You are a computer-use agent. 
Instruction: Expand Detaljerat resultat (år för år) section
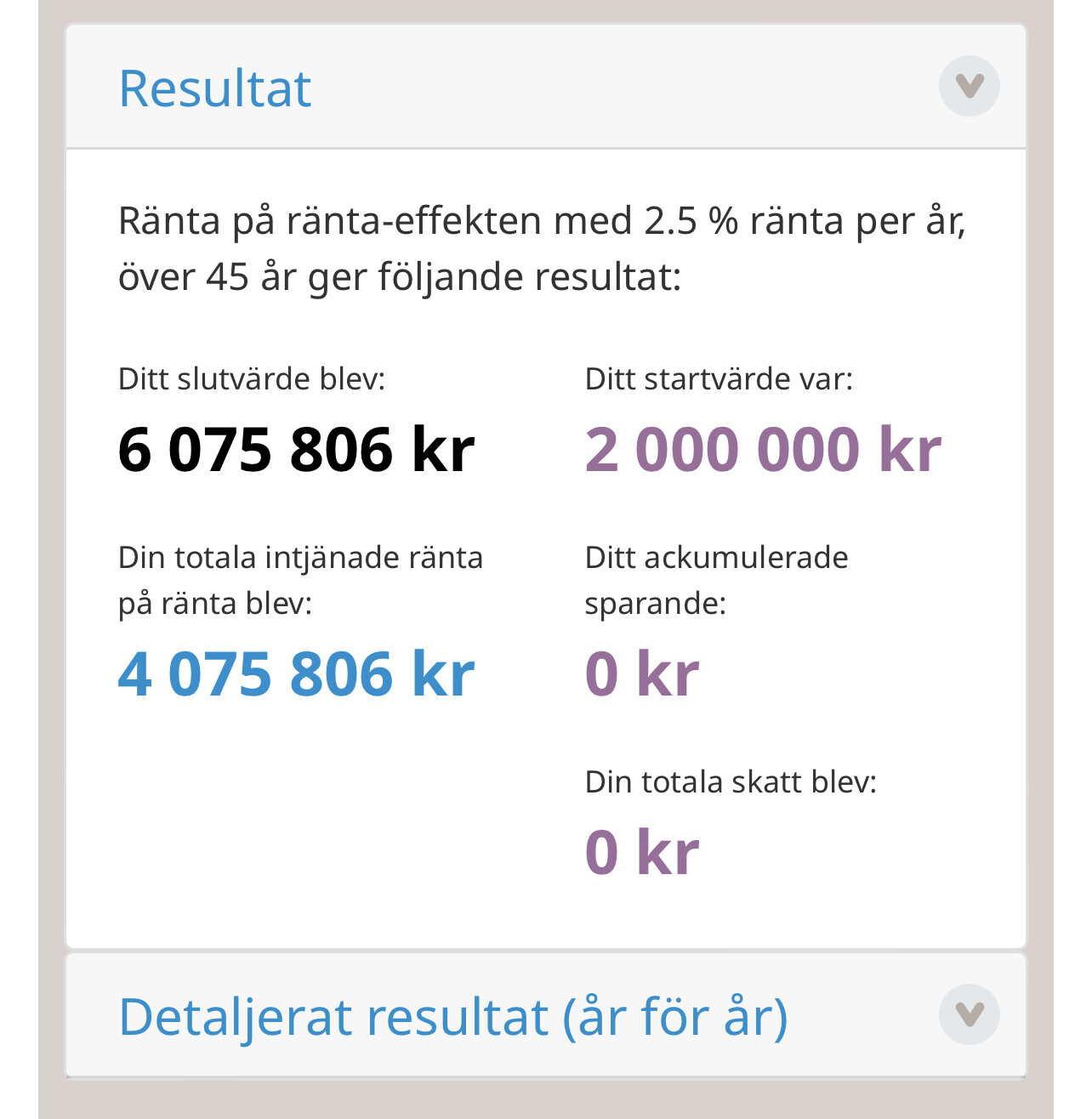(x=969, y=1014)
